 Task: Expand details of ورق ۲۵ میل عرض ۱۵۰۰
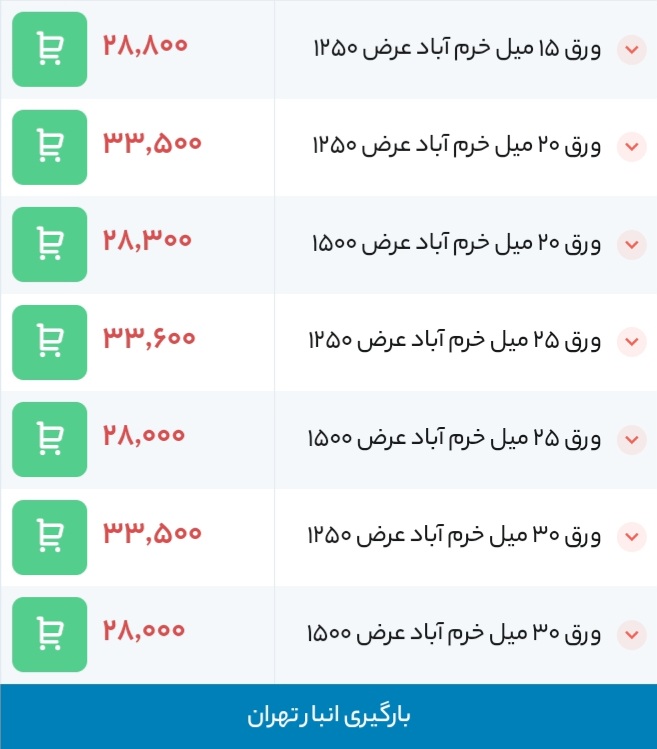point(631,439)
